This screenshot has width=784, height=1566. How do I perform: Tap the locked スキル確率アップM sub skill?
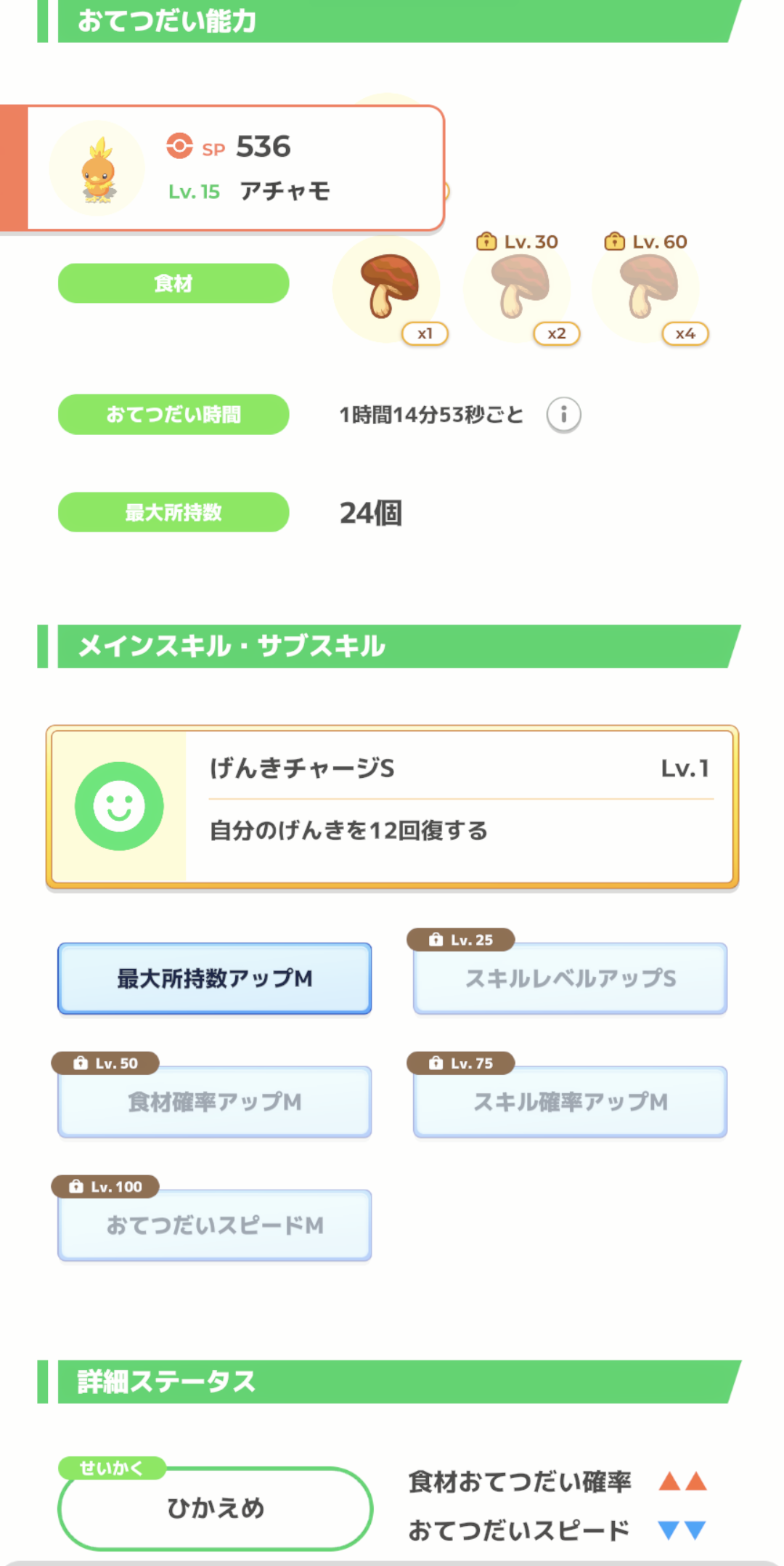pos(570,1102)
